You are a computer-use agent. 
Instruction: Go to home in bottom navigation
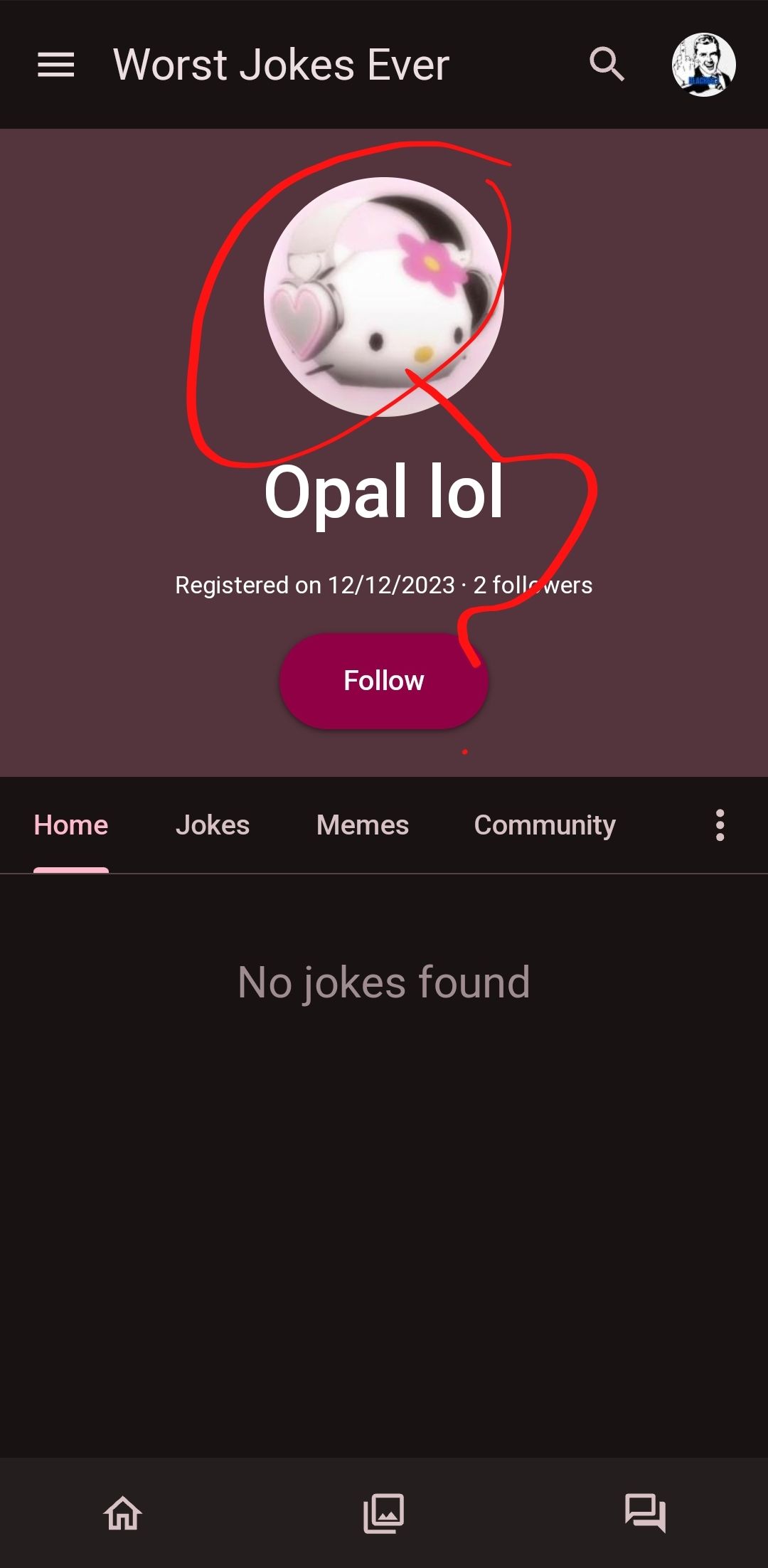tap(124, 1513)
